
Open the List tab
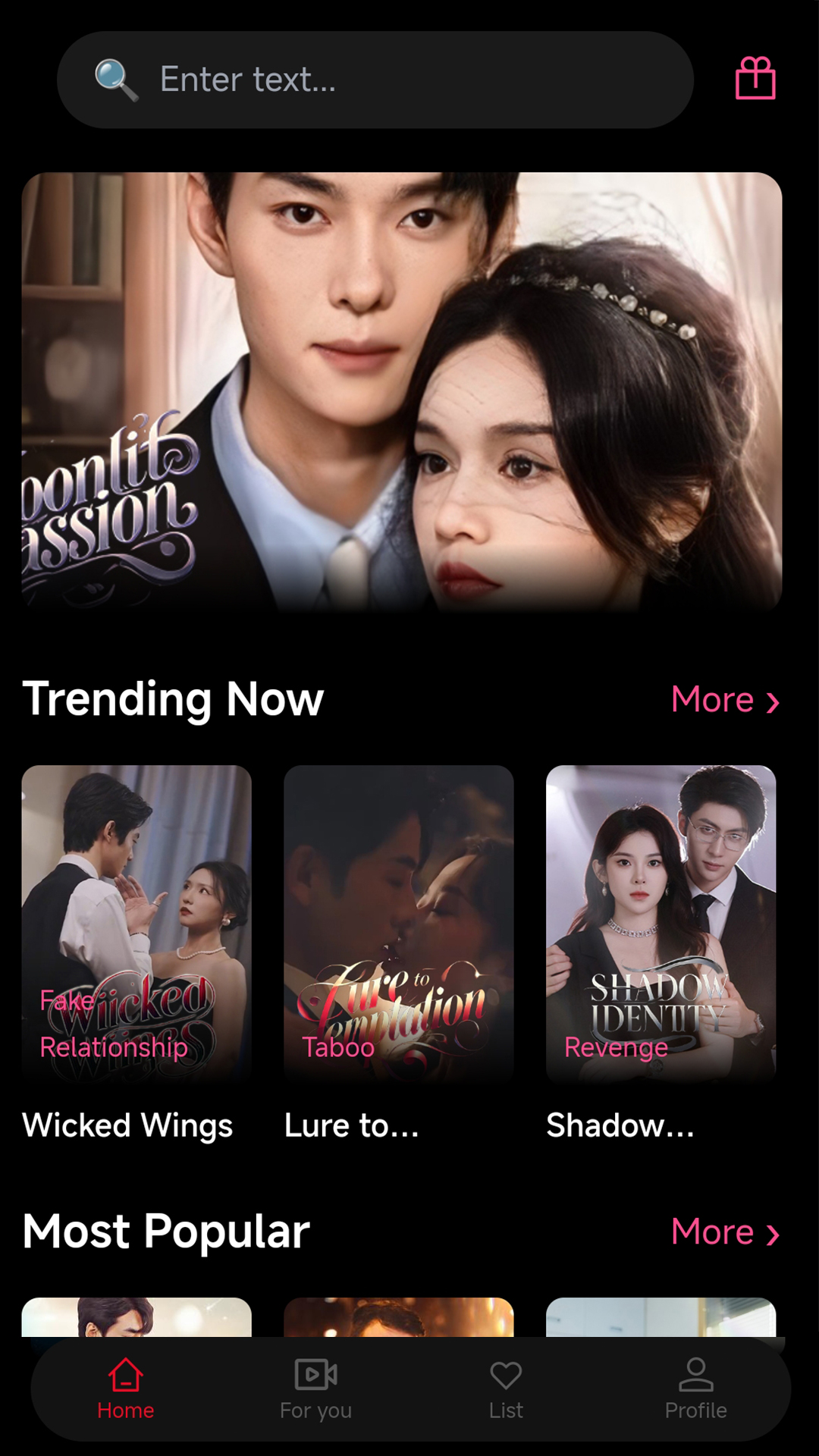[506, 1389]
